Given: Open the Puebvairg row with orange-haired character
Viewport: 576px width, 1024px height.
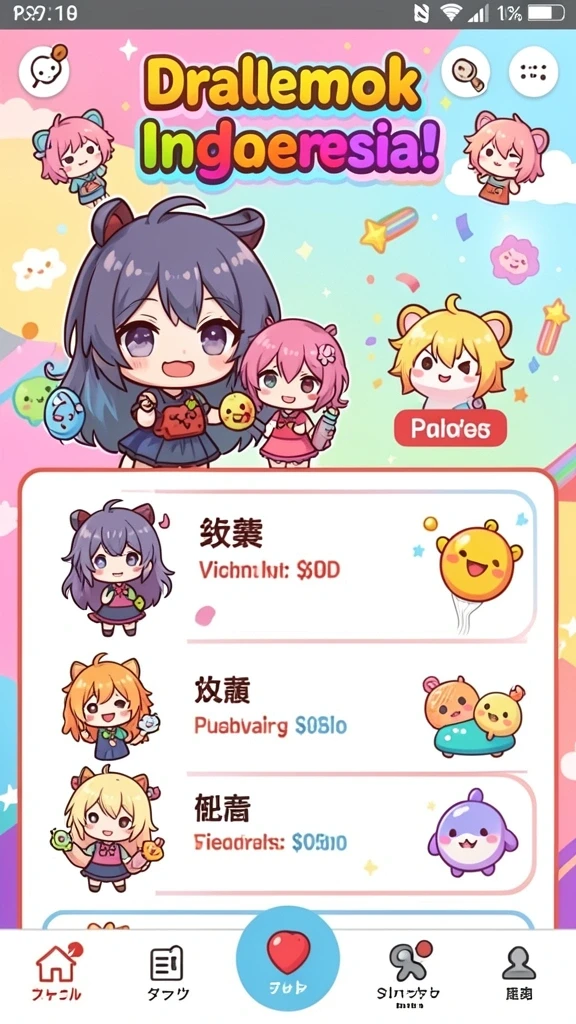Looking at the screenshot, I should 287,710.
